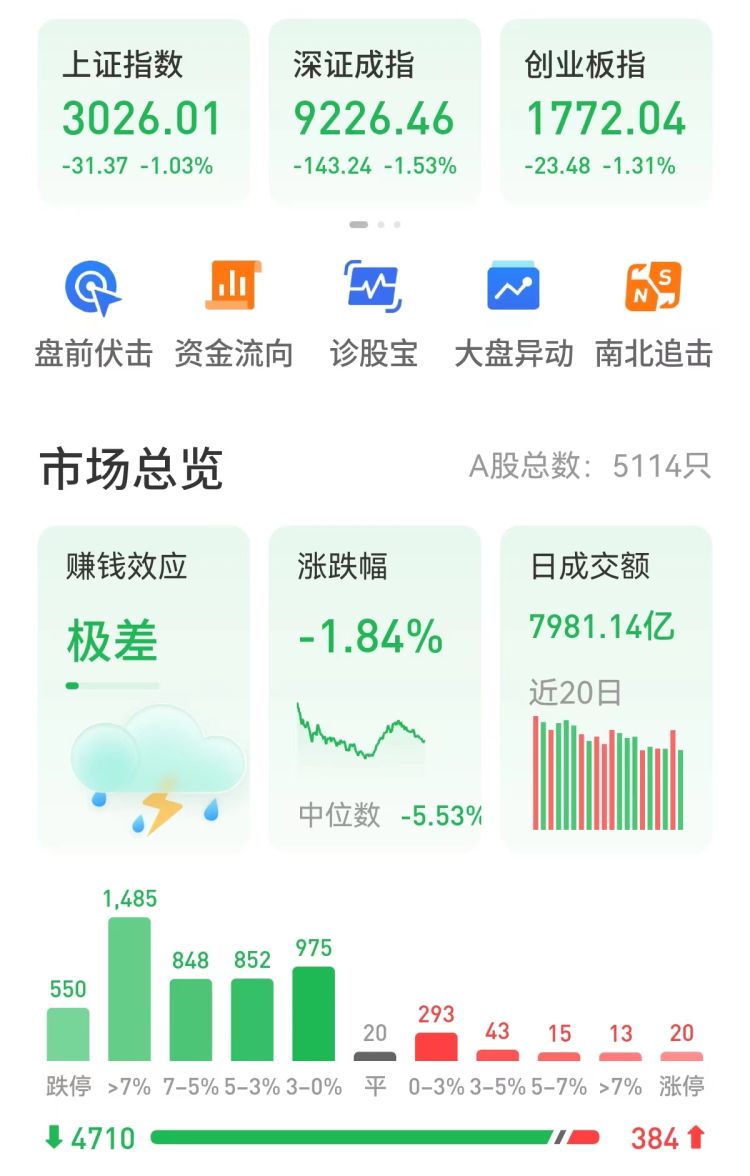Open the 上证指数 index card
This screenshot has height=1176, width=750.
[143, 112]
